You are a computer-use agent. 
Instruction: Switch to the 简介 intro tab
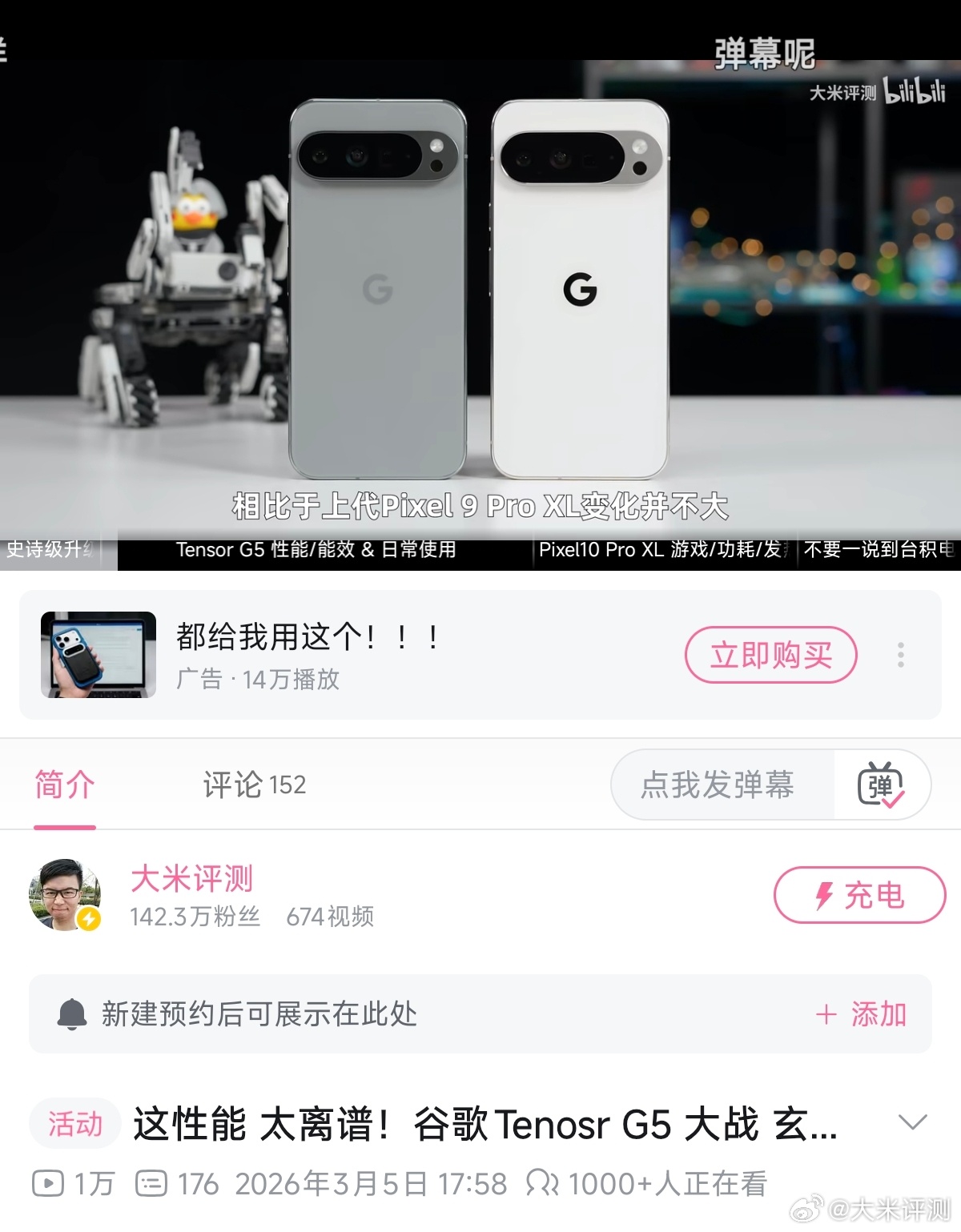point(64,786)
